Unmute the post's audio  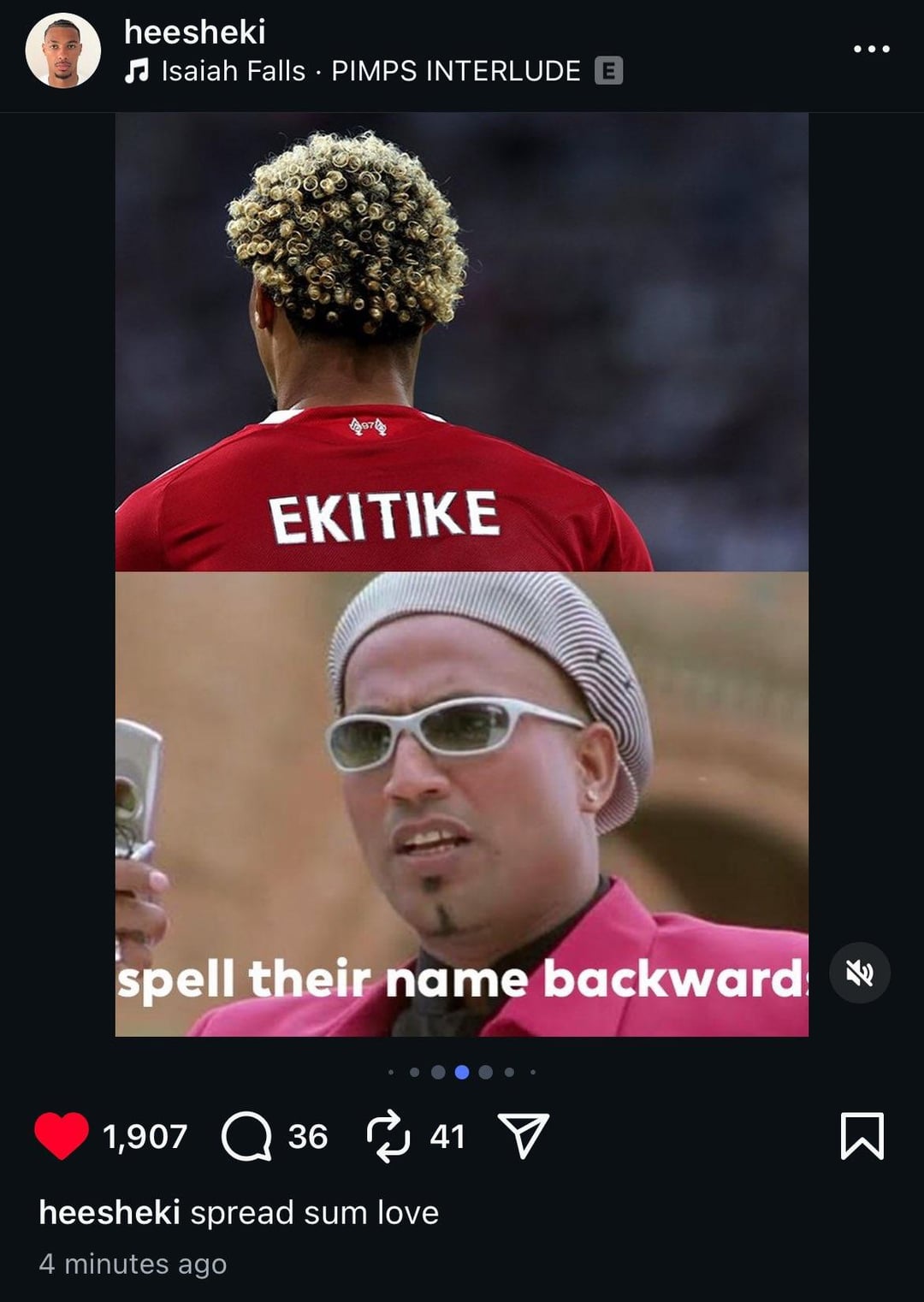[859, 973]
